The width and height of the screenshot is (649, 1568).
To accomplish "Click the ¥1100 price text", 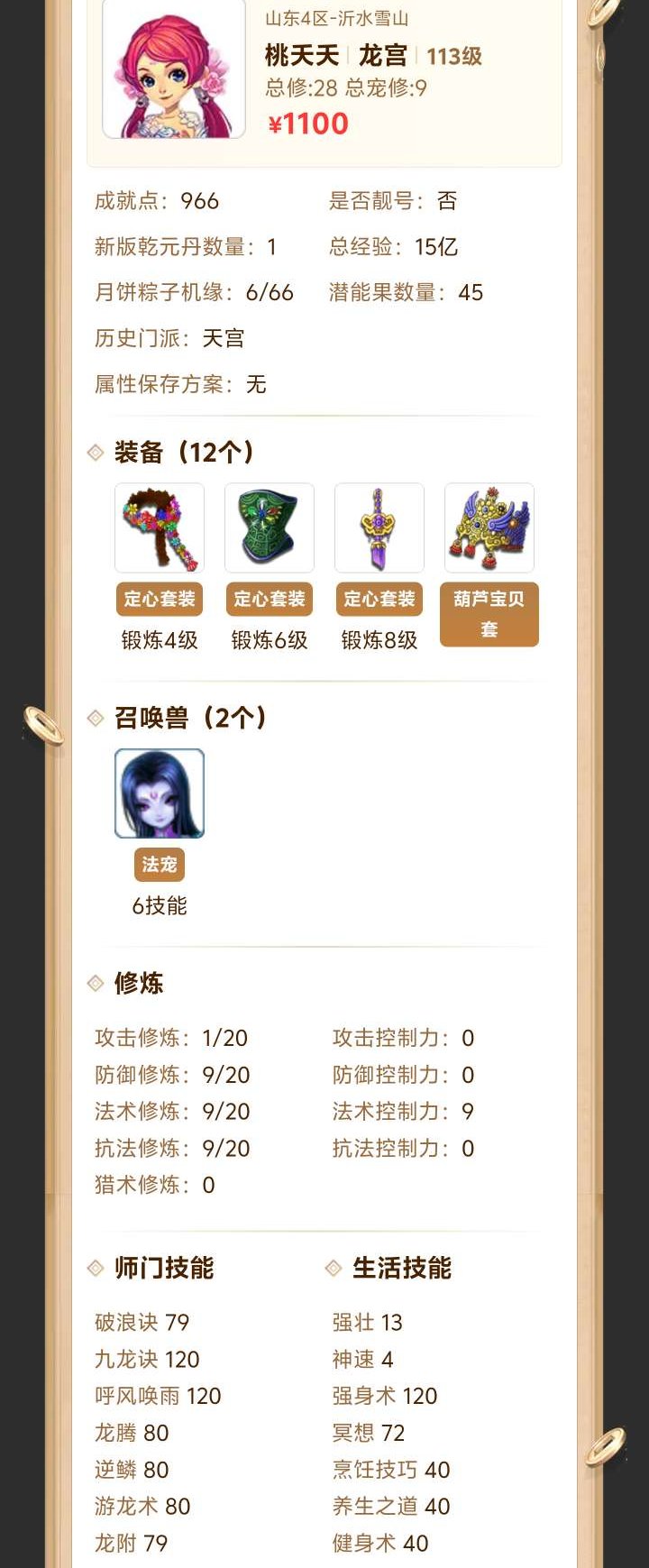I will (309, 124).
